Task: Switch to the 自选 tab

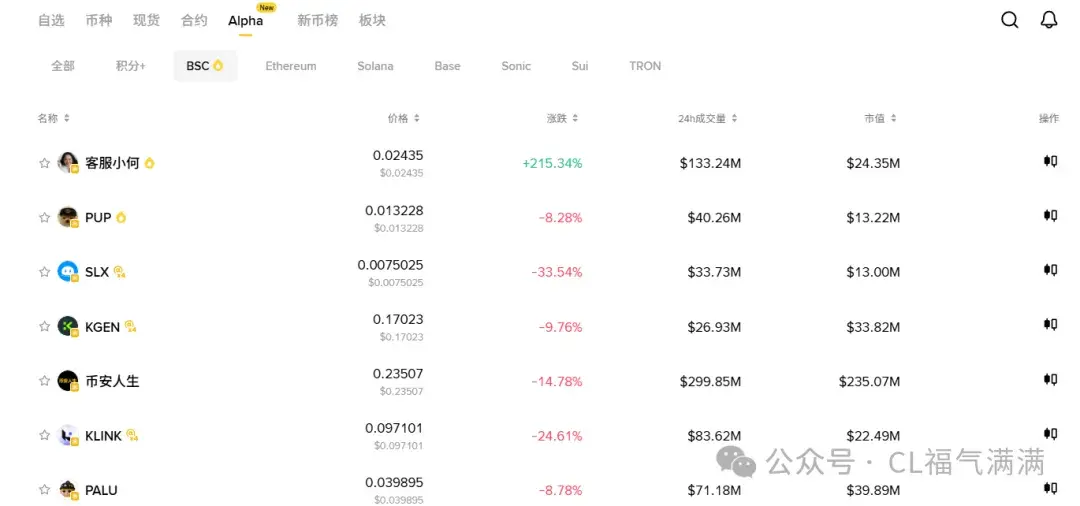Action: click(x=51, y=20)
